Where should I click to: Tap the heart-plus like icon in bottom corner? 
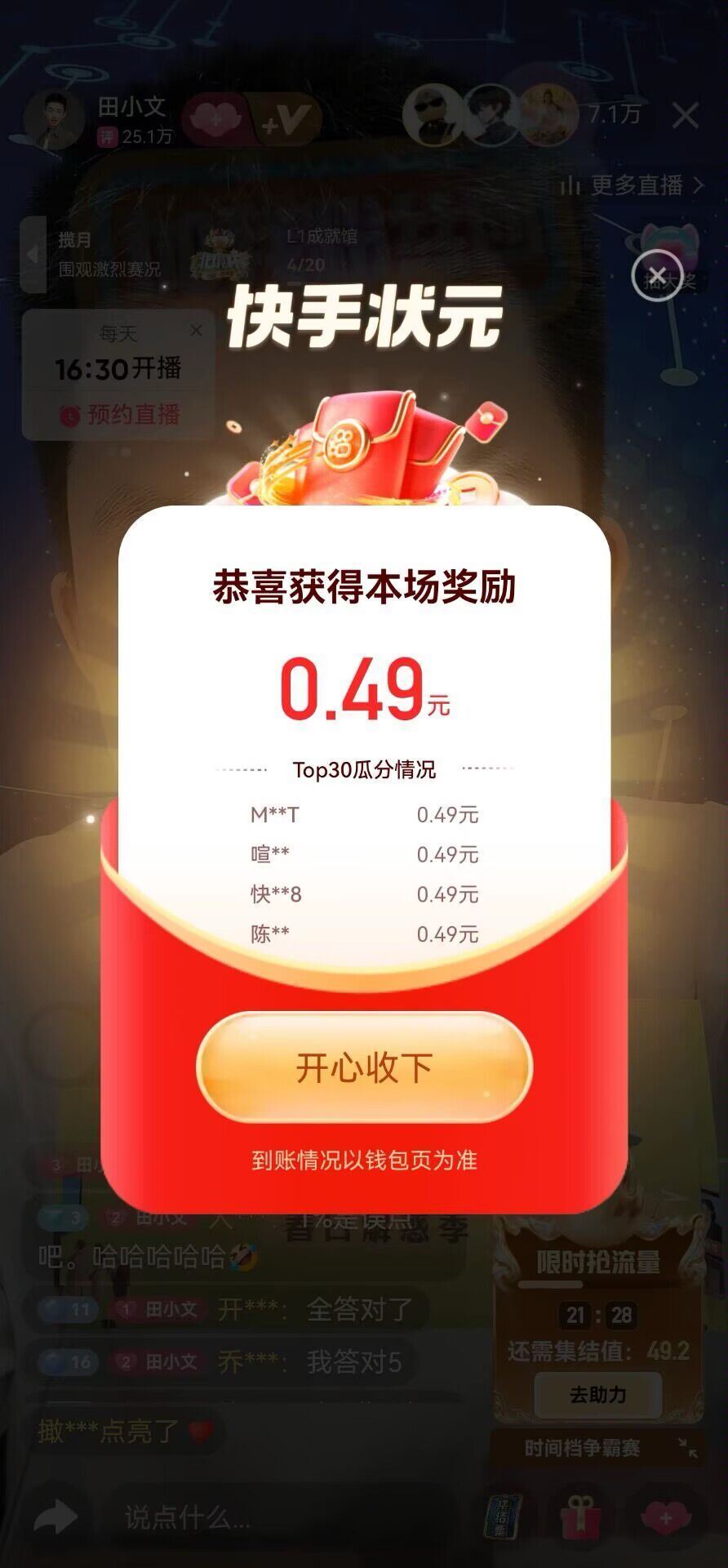pyautogui.click(x=668, y=1515)
